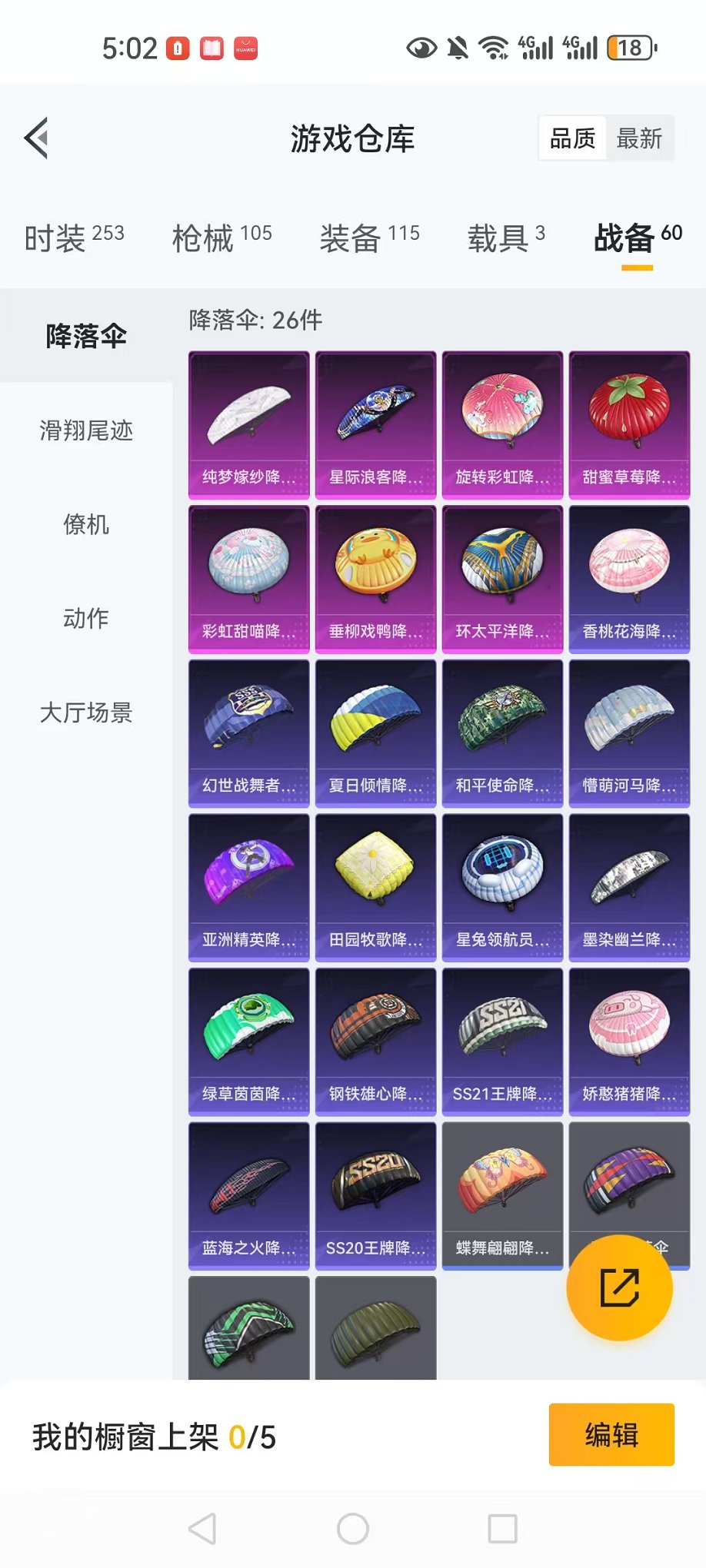This screenshot has width=706, height=1568.
Task: Switch to 装备 category
Action: (369, 238)
